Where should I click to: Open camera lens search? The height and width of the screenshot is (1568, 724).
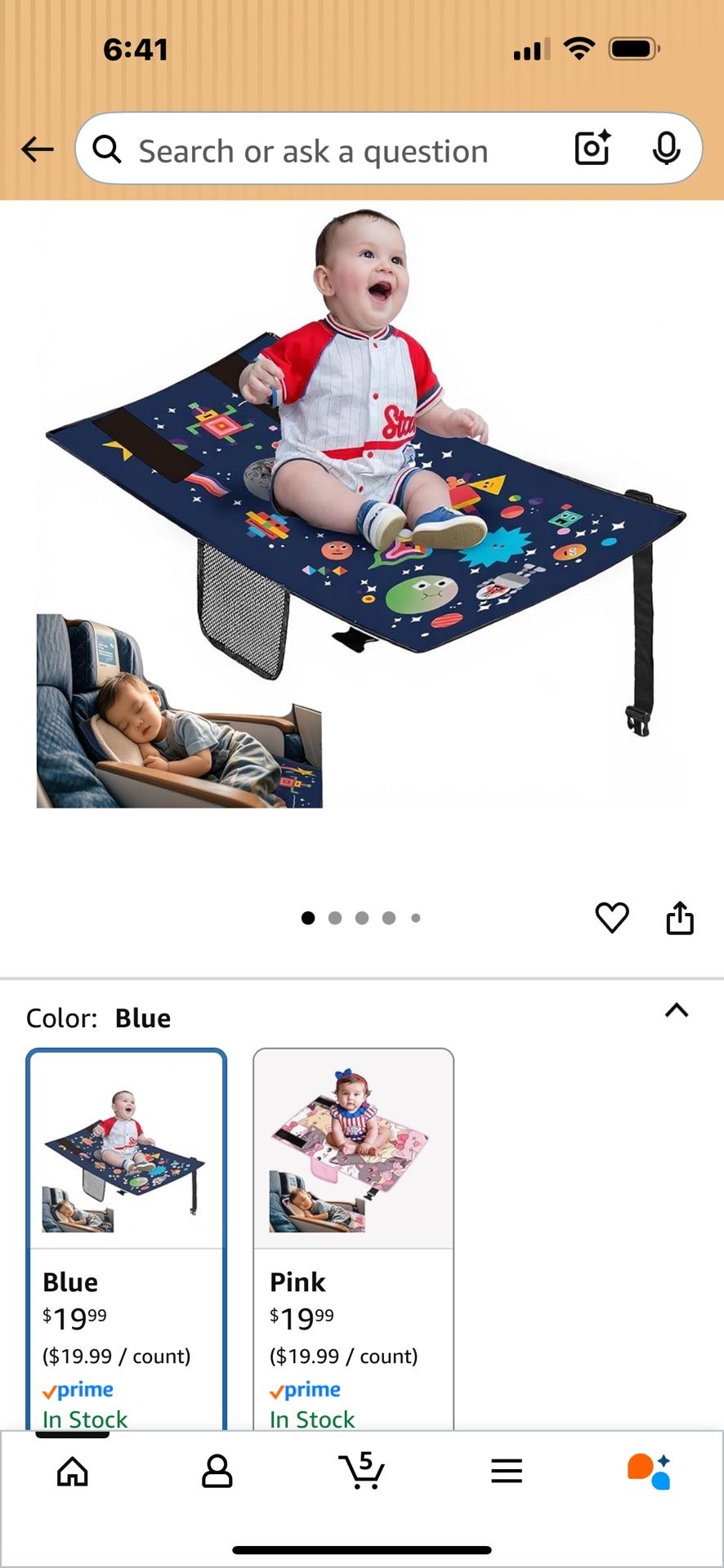pyautogui.click(x=592, y=149)
